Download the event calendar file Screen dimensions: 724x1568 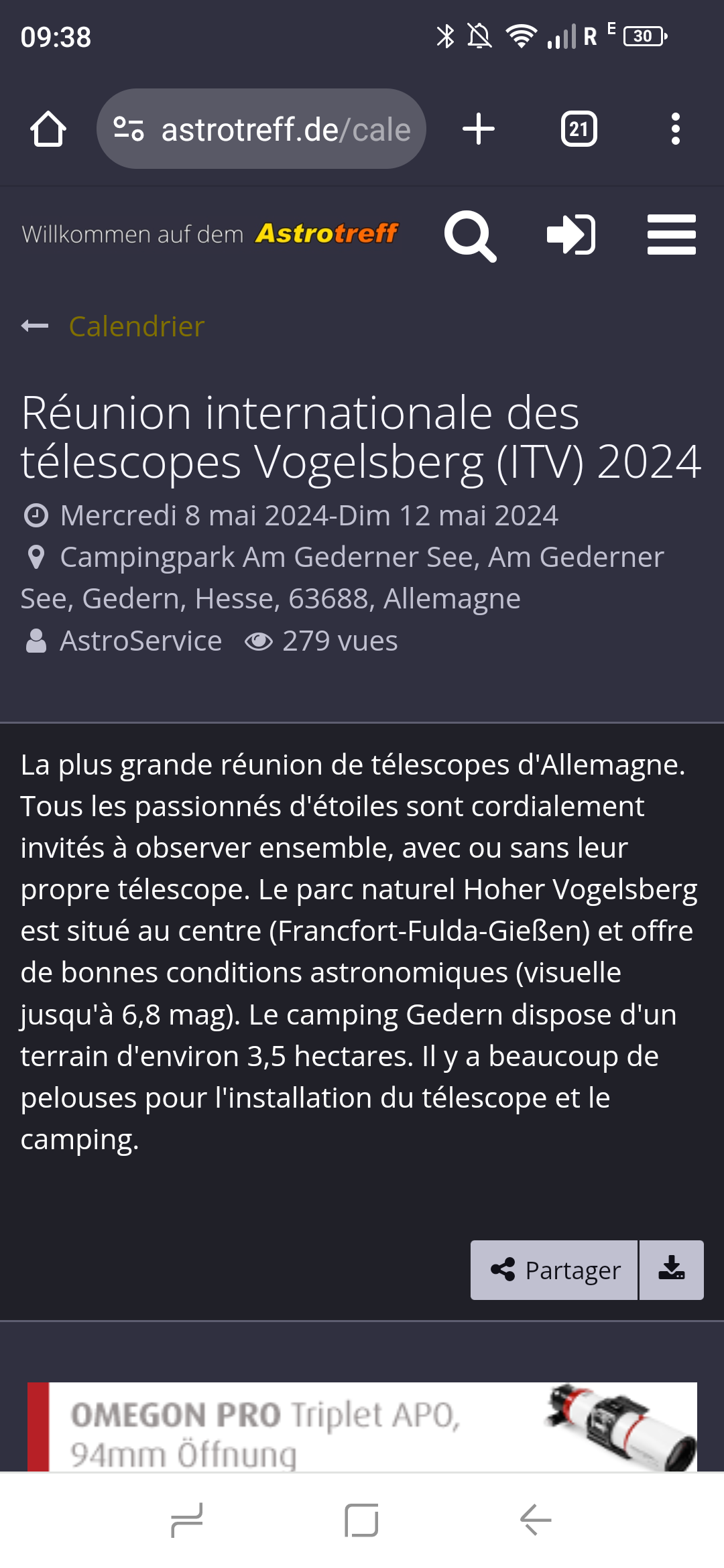coord(671,1270)
